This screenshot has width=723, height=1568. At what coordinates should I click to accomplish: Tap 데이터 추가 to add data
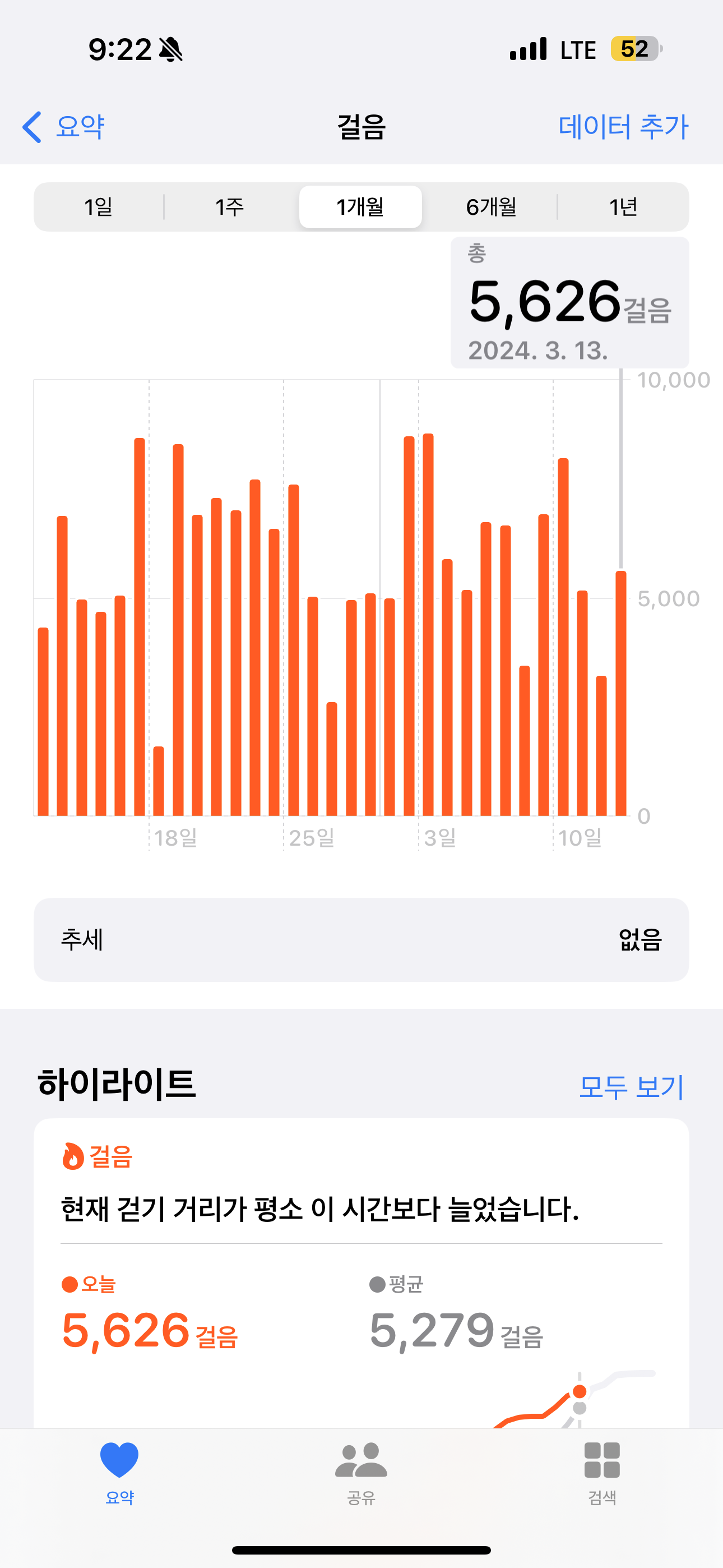(623, 127)
